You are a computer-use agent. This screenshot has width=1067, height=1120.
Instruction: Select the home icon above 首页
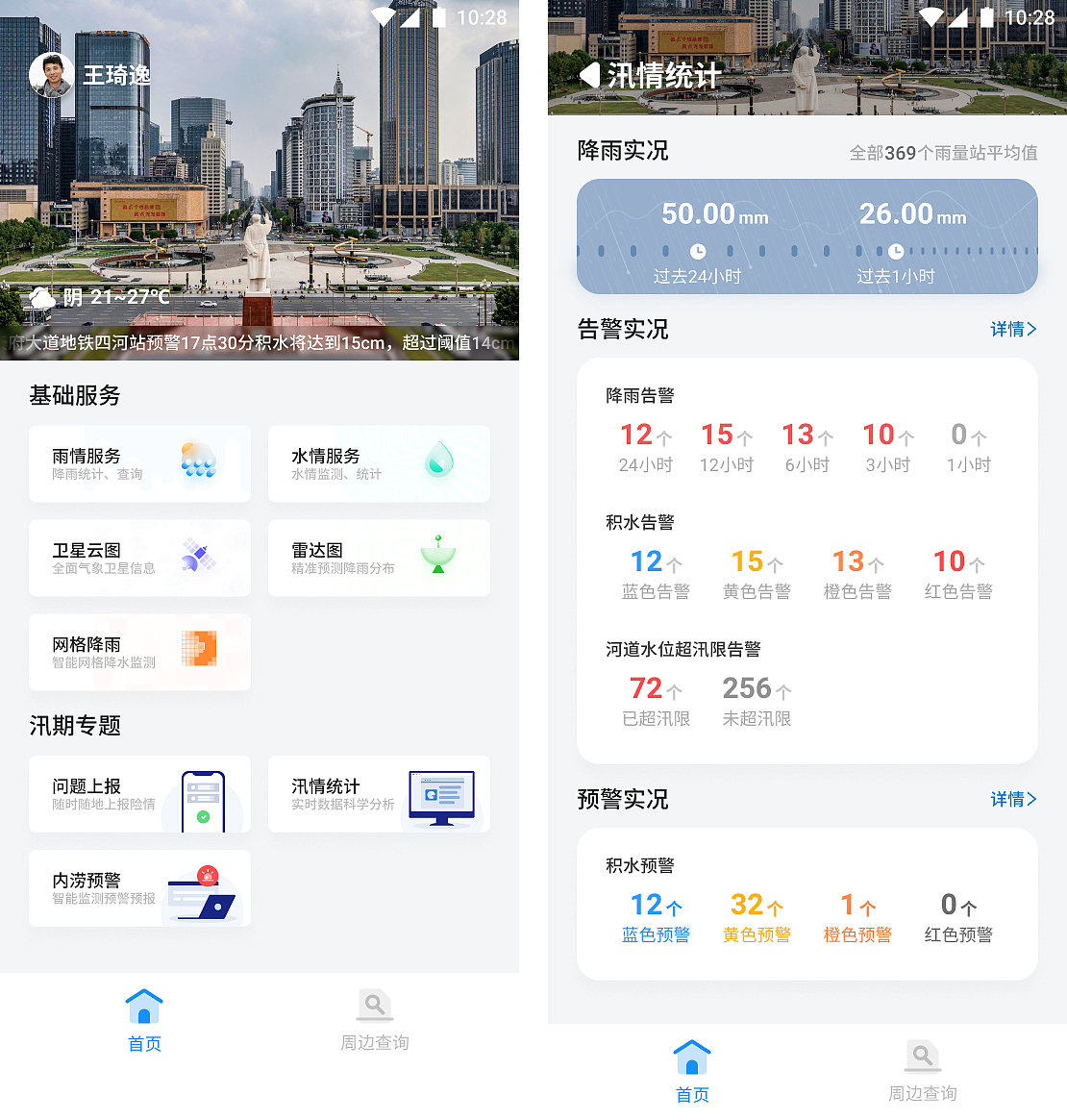coord(144,1004)
